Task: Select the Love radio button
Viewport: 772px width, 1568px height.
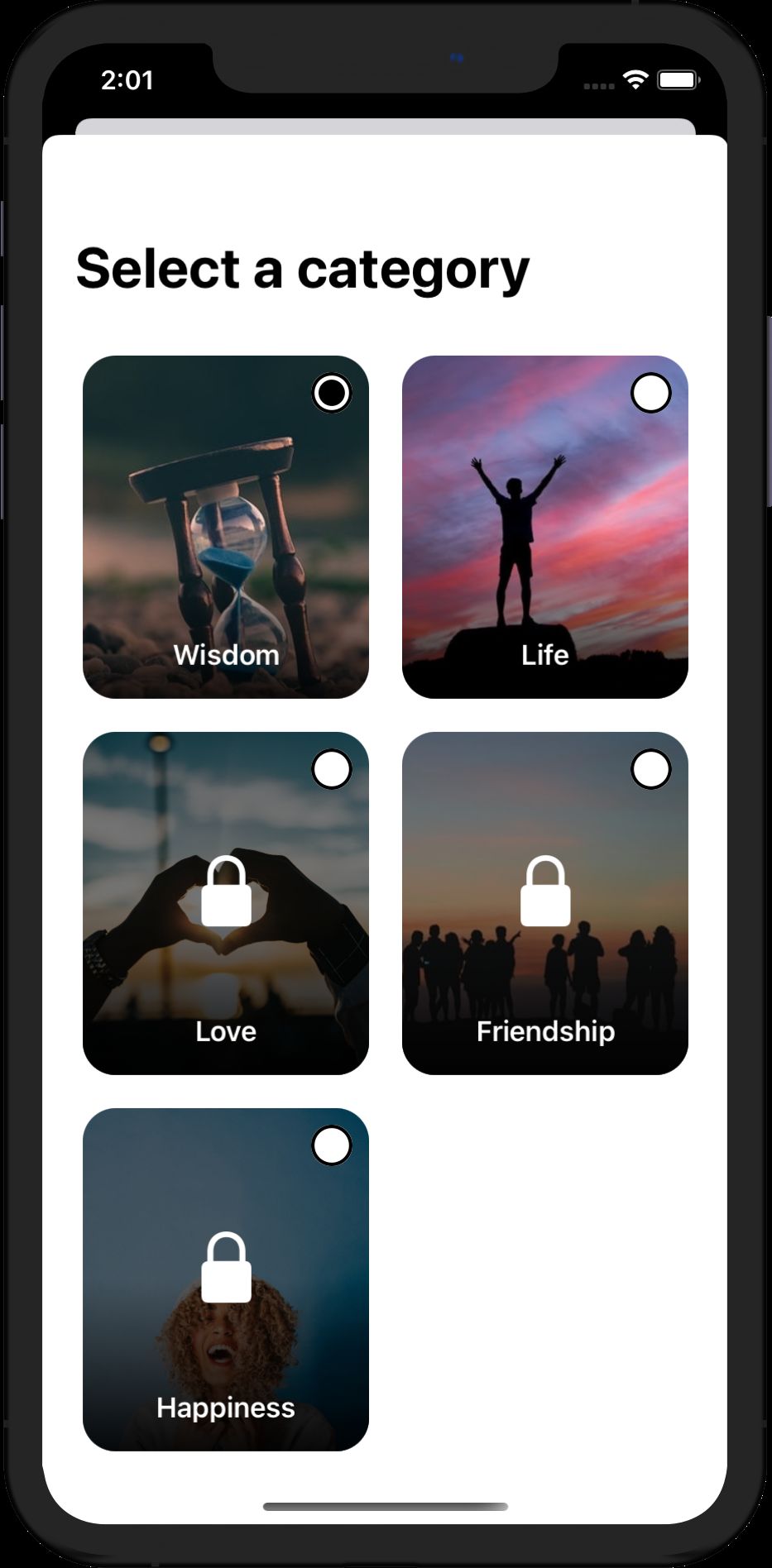Action: click(332, 769)
